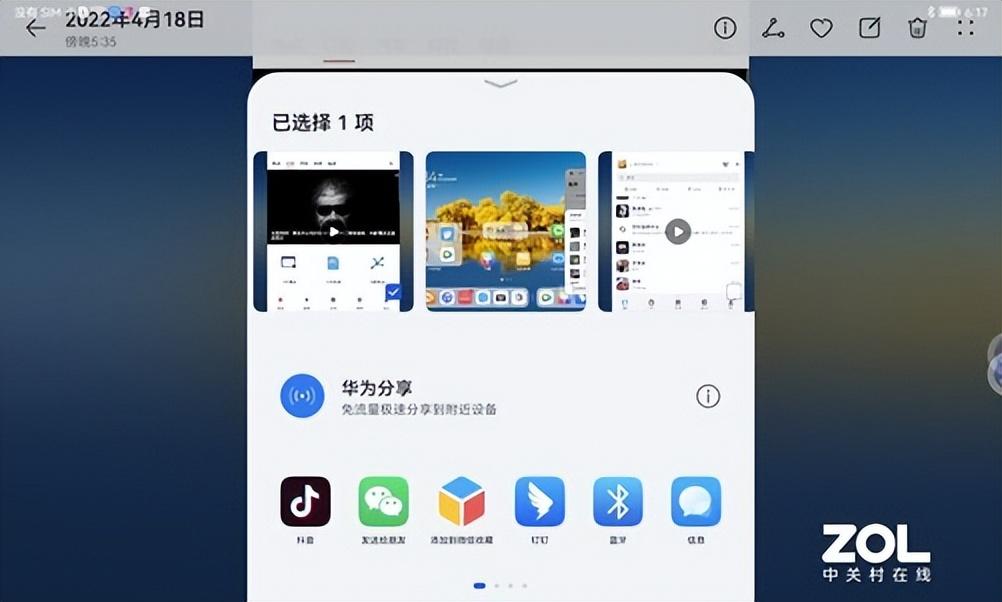Send to WeChat friend (发送给朋友)
1002x602 pixels.
point(383,502)
